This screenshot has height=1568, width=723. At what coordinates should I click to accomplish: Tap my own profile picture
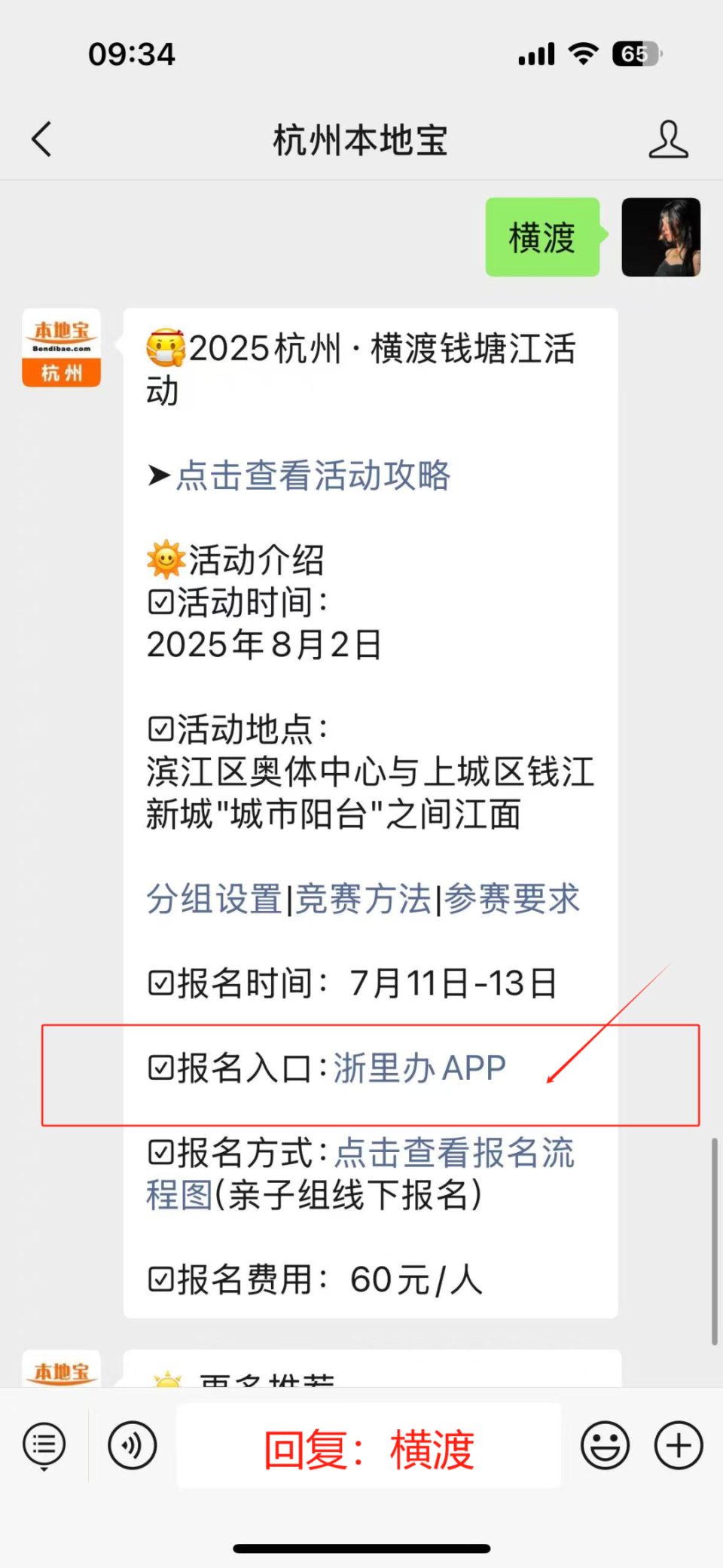coord(661,237)
